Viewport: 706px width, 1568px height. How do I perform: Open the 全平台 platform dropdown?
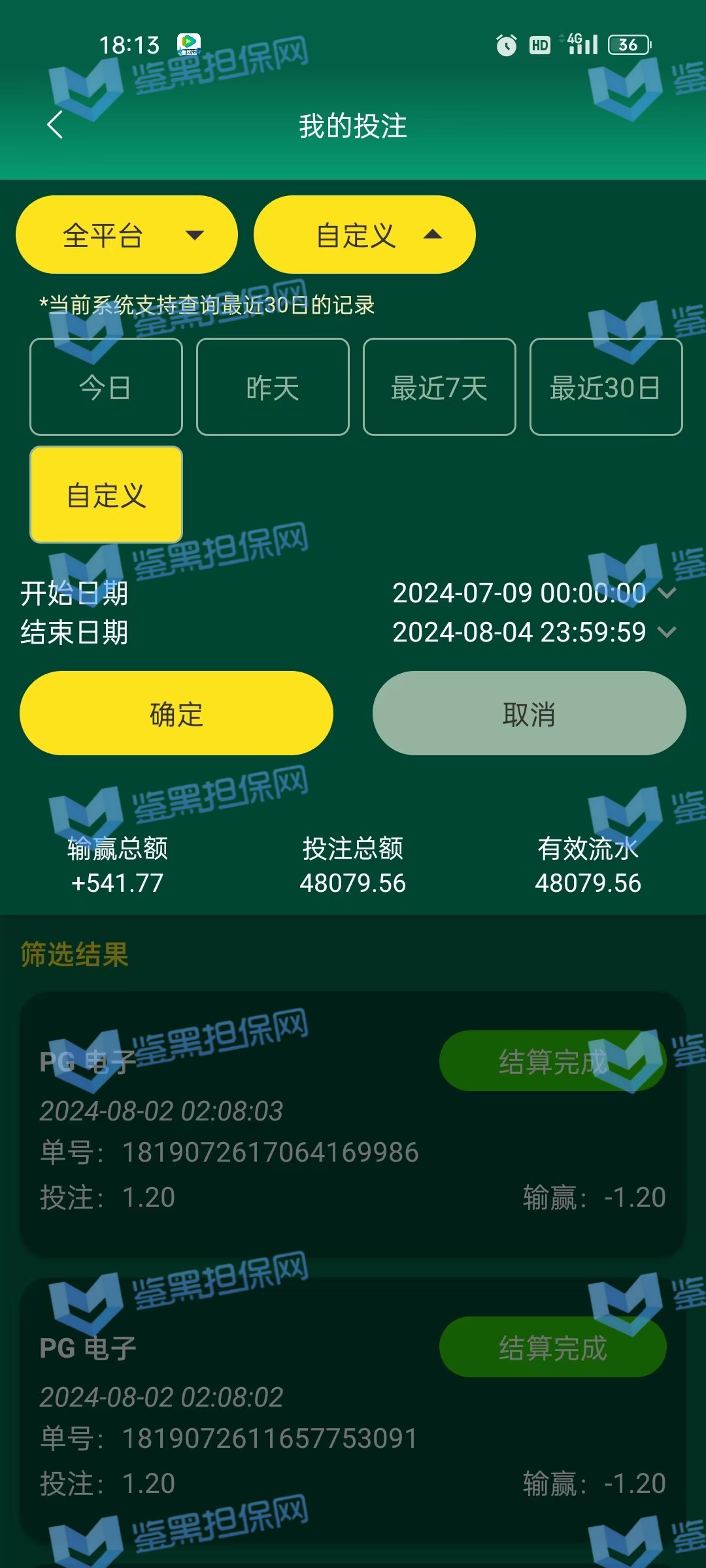[x=127, y=235]
